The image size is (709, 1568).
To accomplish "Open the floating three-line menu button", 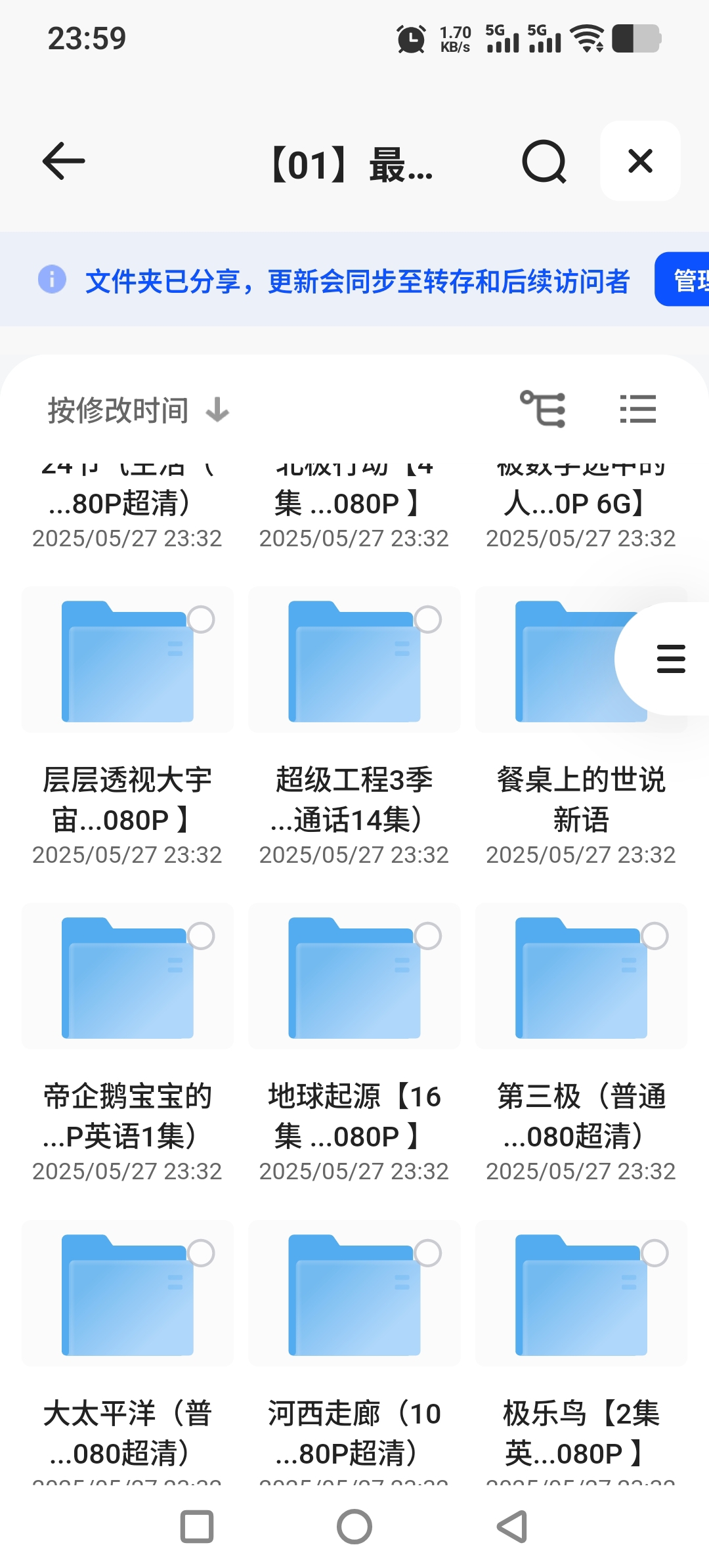I will [x=670, y=659].
